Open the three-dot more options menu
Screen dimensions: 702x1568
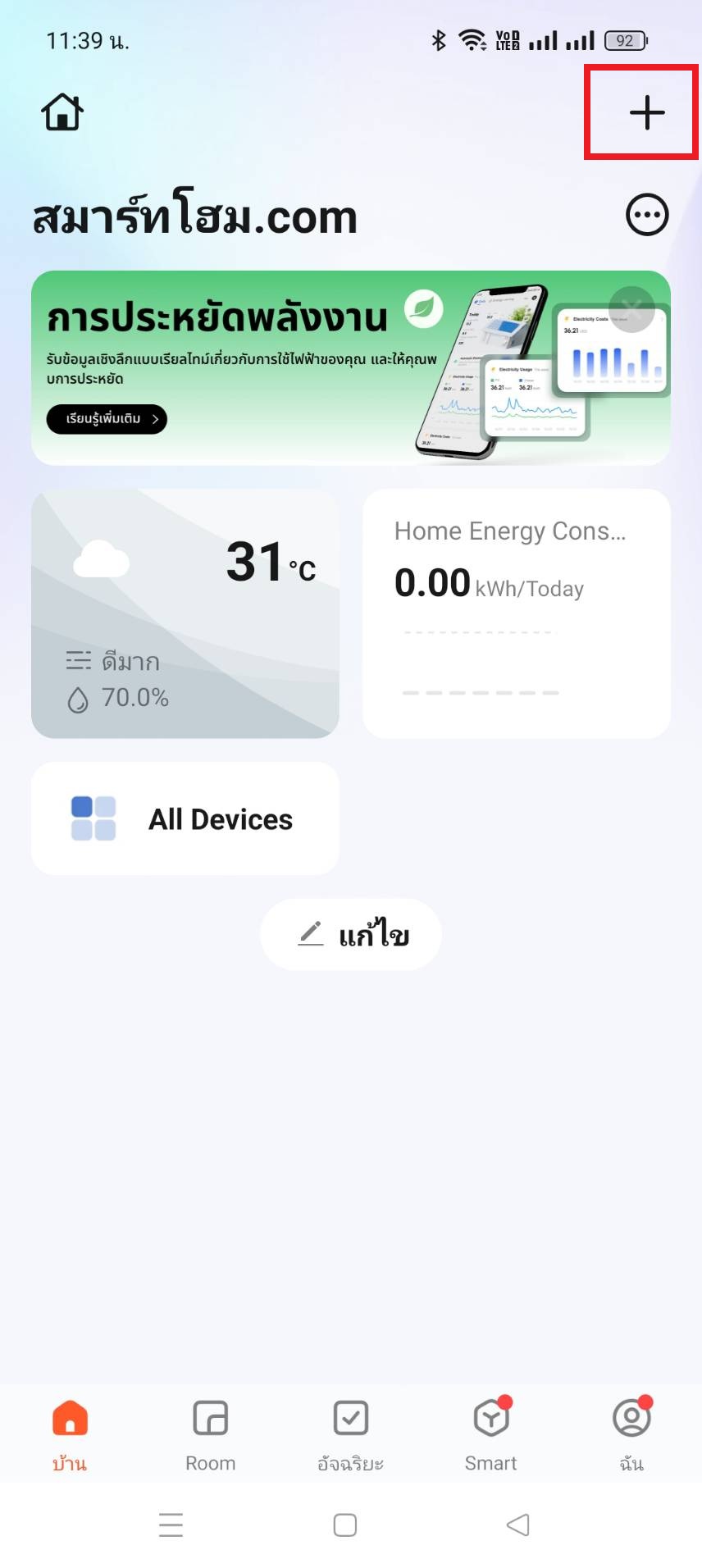click(647, 215)
